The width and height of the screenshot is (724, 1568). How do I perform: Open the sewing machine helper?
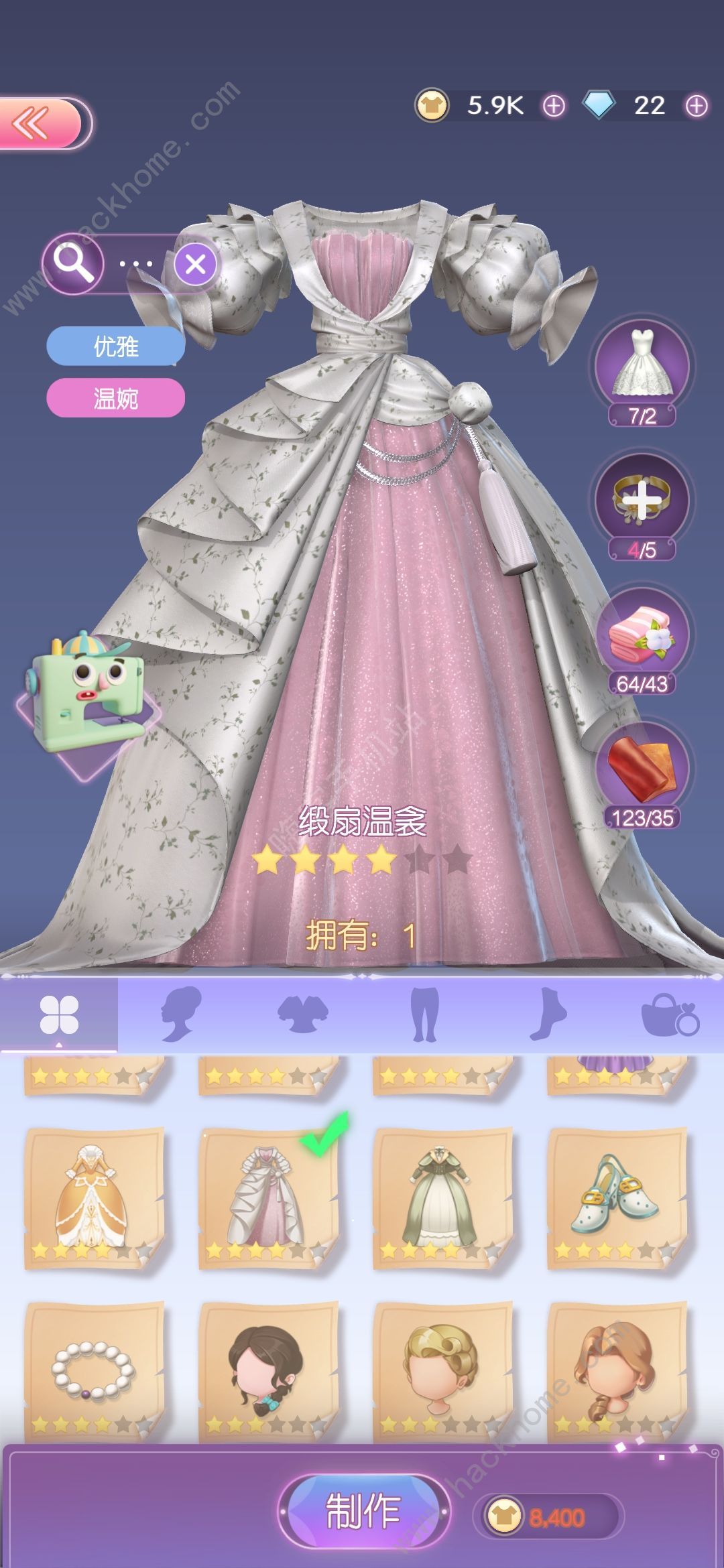(x=87, y=700)
